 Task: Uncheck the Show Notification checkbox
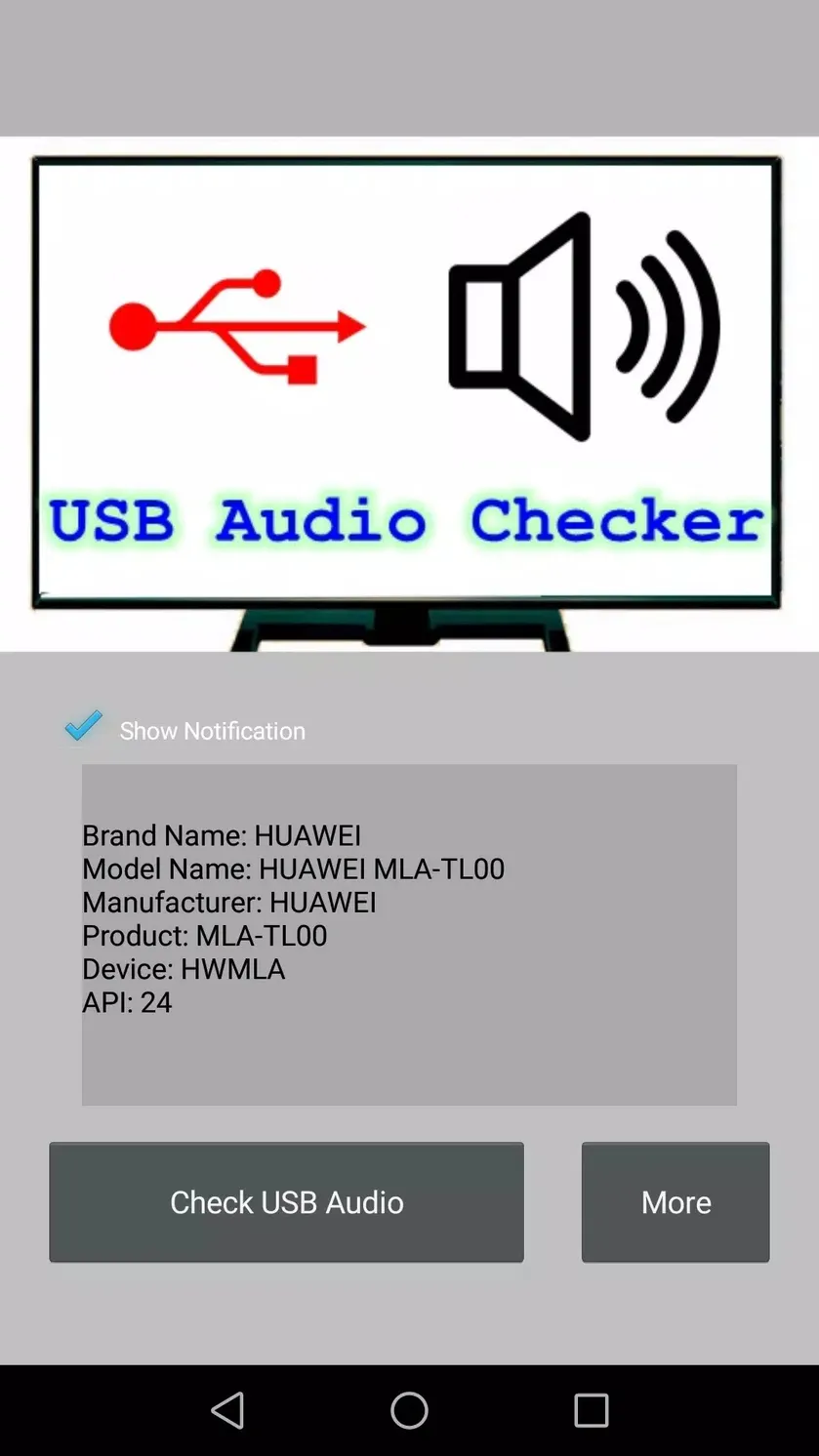pyautogui.click(x=83, y=727)
